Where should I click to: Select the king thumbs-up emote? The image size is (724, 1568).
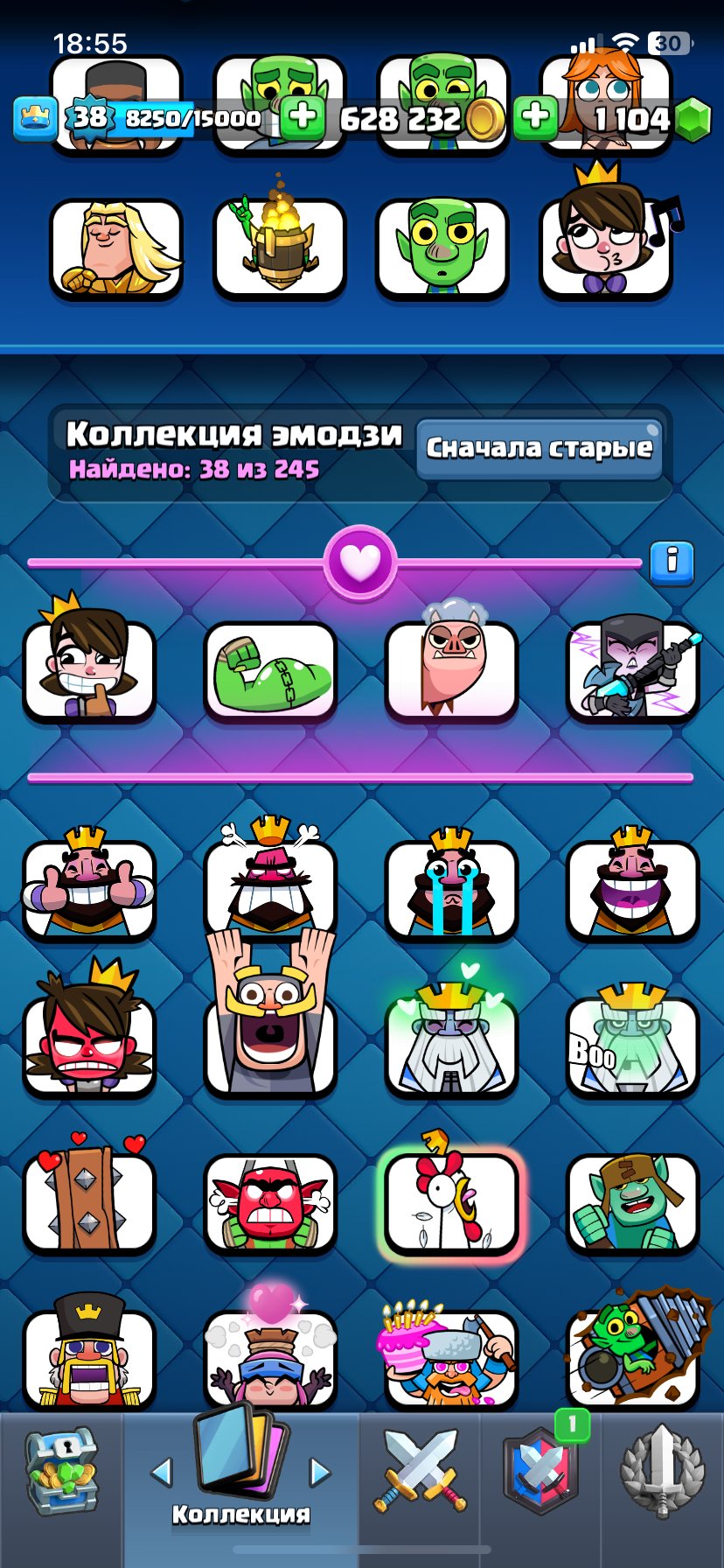coord(88,886)
